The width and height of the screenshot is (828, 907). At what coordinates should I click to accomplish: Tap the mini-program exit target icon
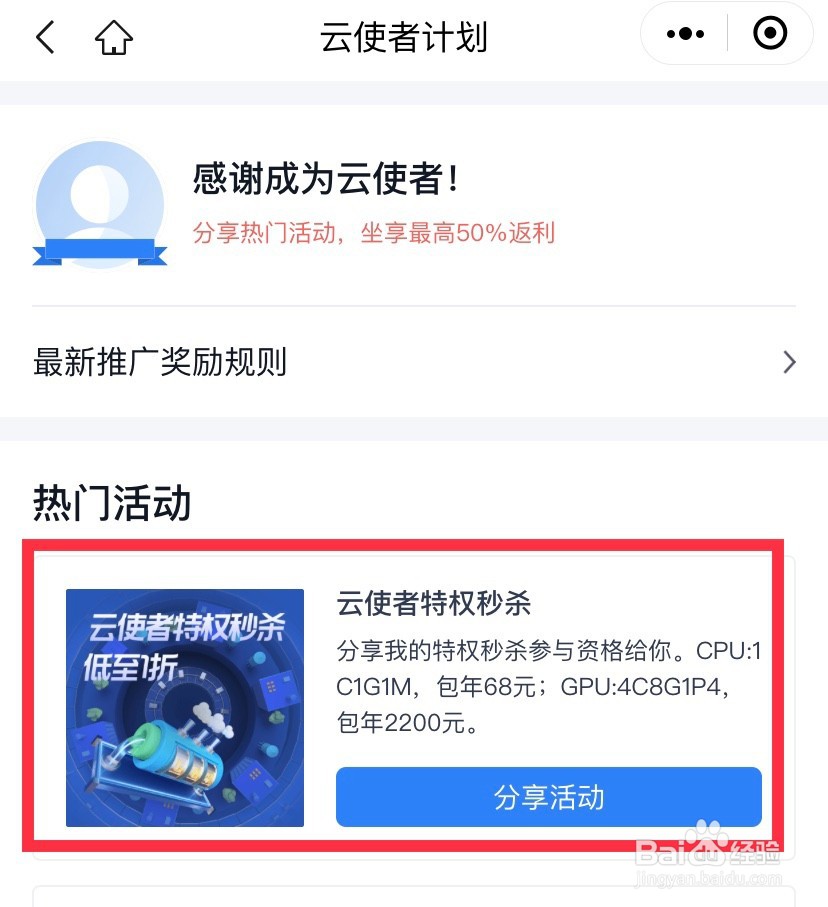coord(769,33)
